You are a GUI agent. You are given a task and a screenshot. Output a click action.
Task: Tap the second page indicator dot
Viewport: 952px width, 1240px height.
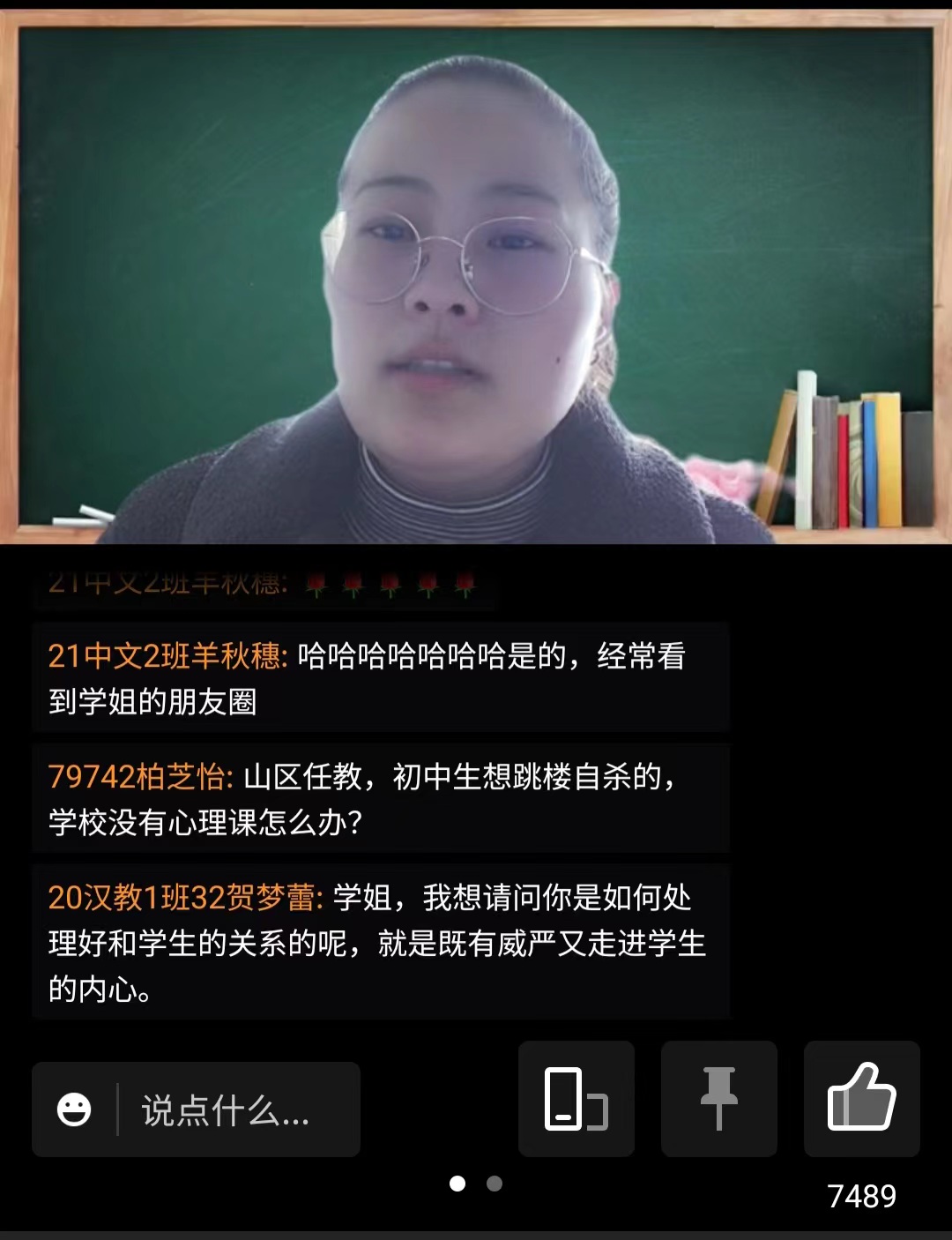495,1184
